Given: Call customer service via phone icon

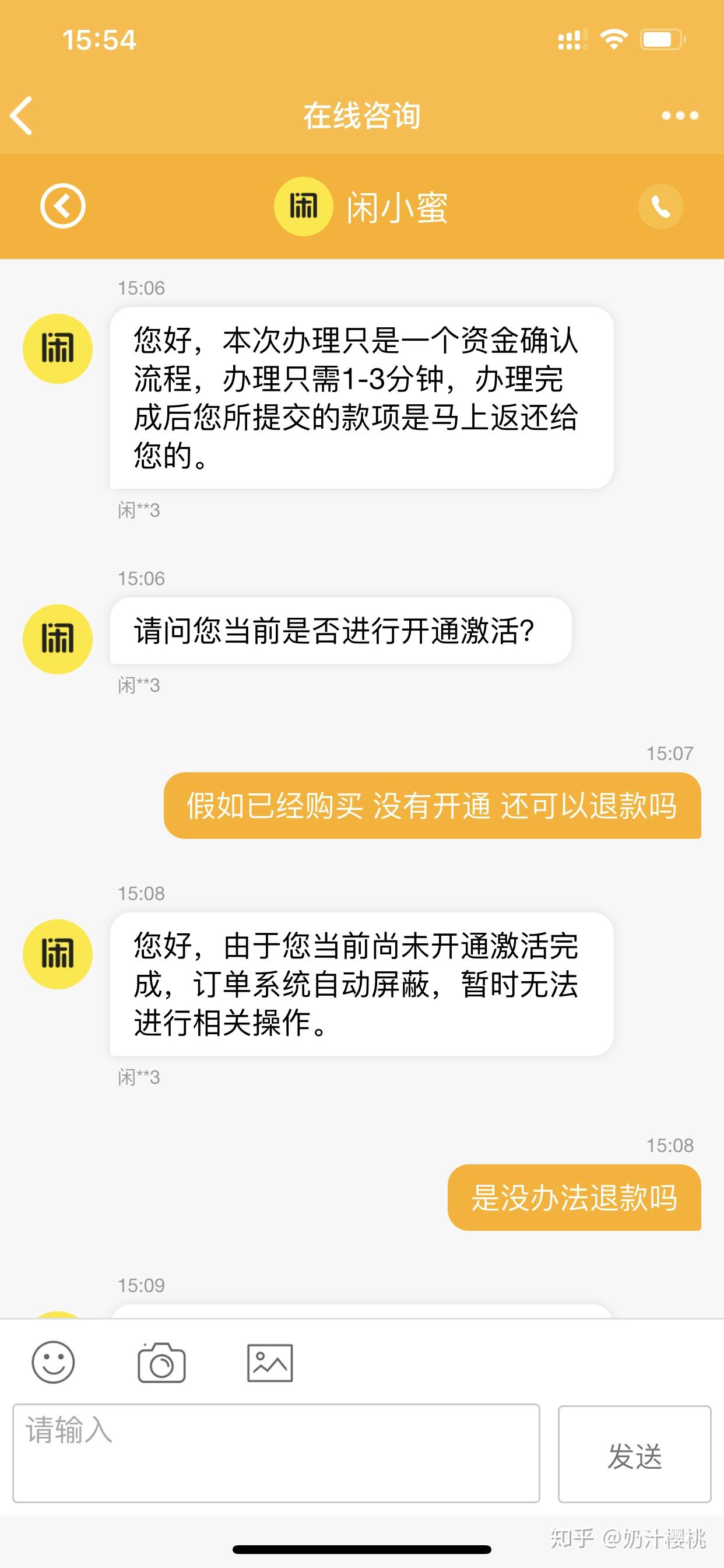Looking at the screenshot, I should [660, 206].
